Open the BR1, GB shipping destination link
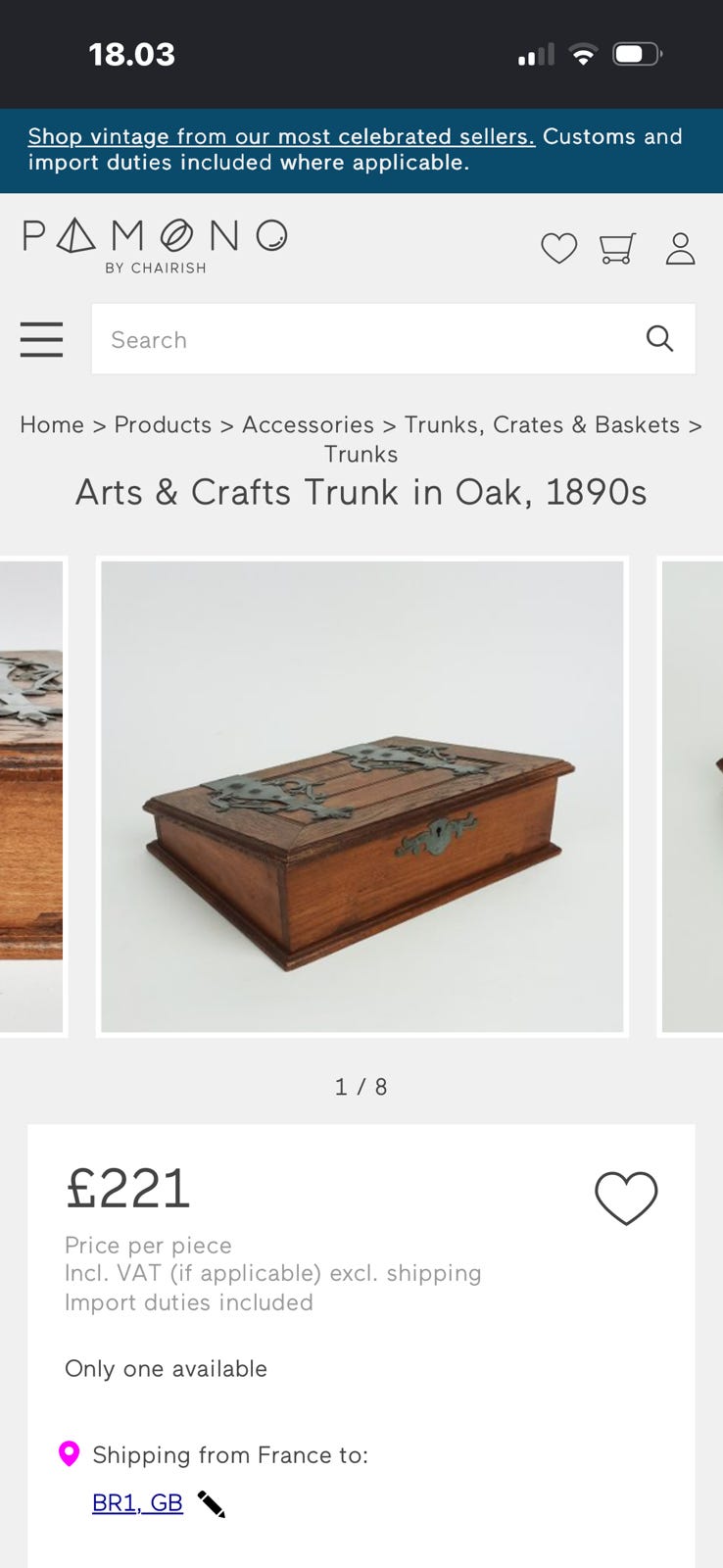The width and height of the screenshot is (723, 1568). click(137, 1502)
